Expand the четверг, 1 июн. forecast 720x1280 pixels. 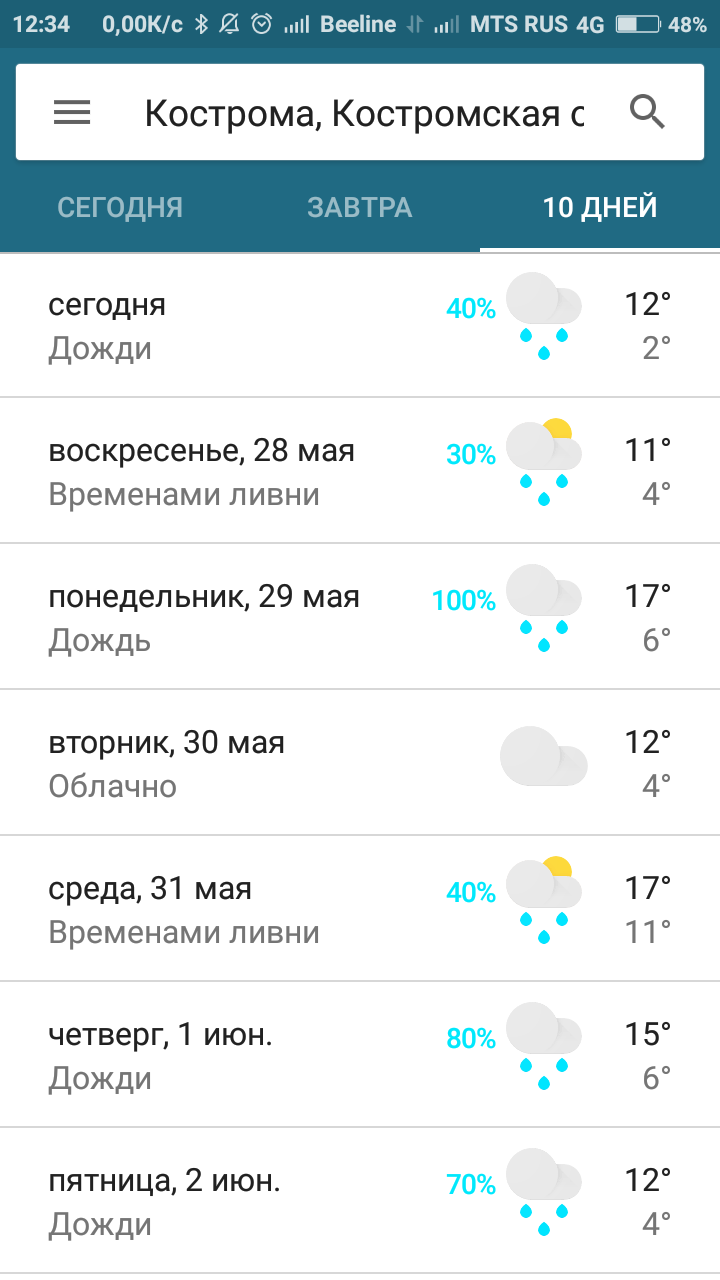[x=360, y=1055]
